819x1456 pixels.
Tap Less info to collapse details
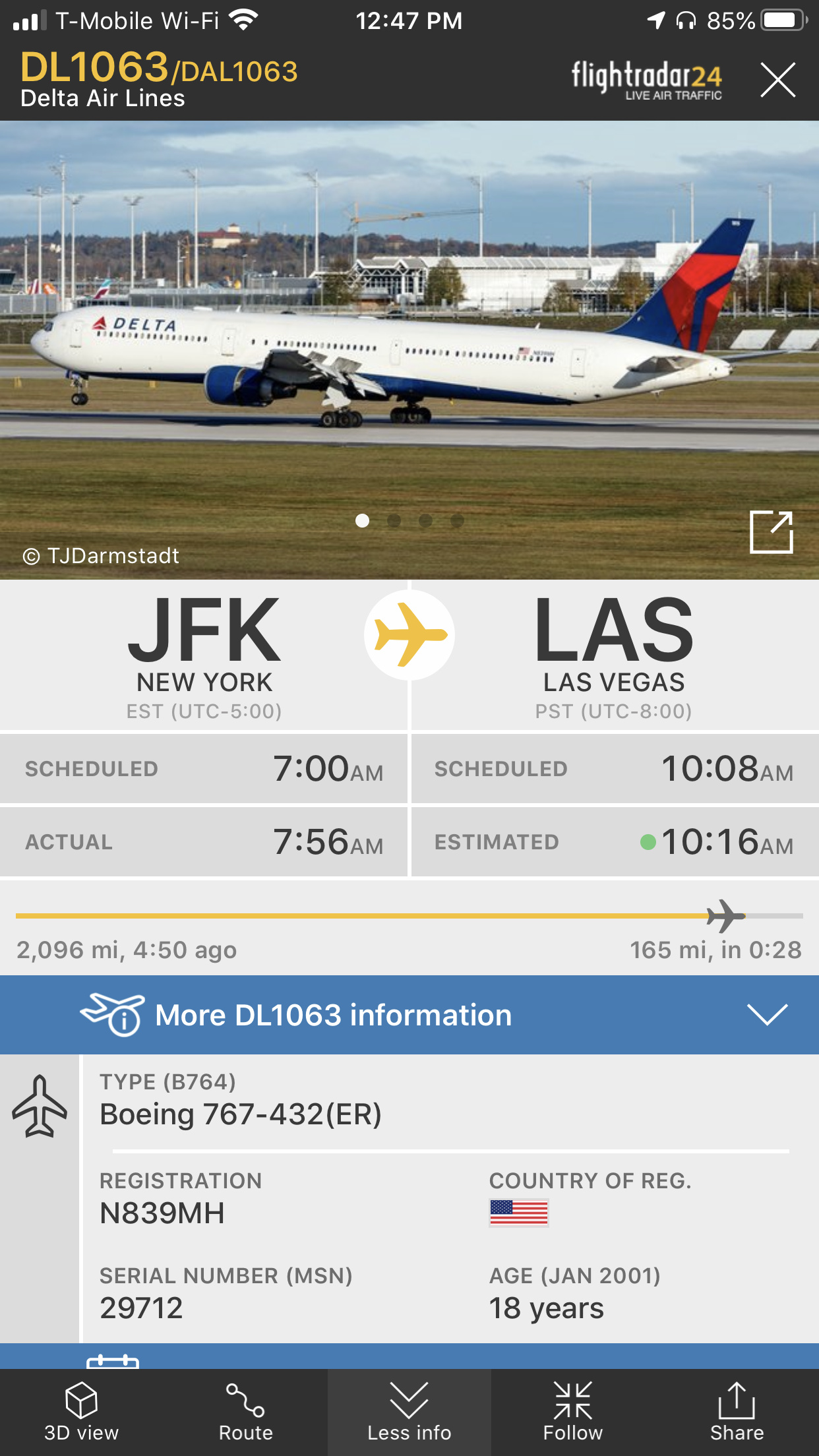(409, 1412)
